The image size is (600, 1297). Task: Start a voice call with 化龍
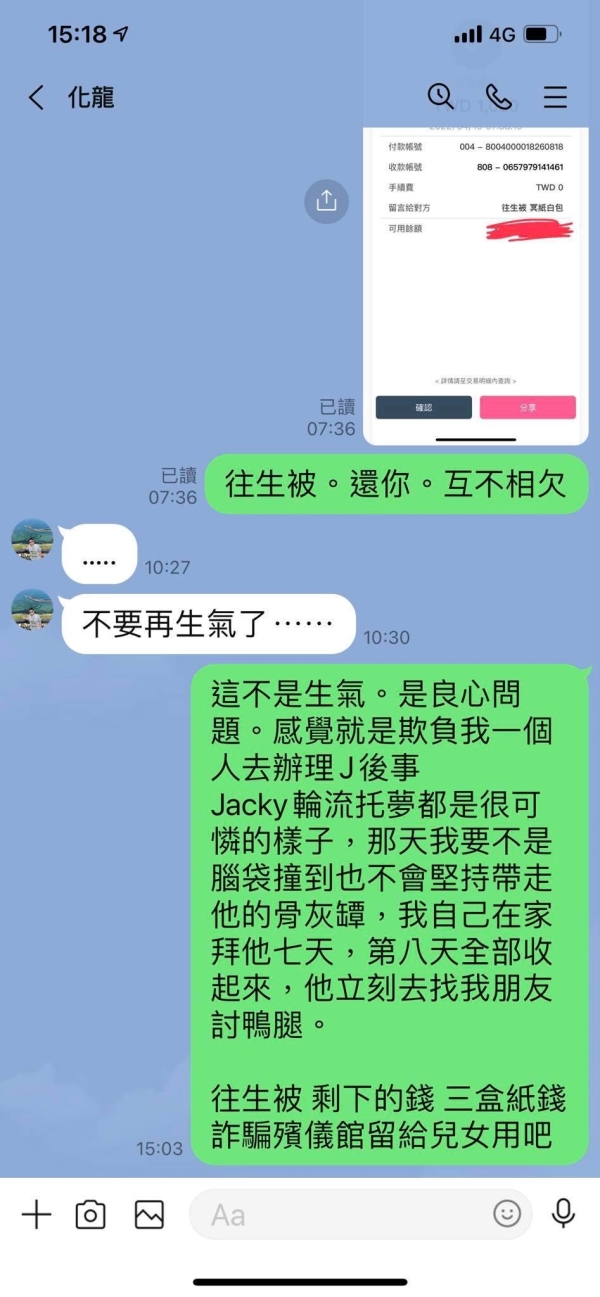497,96
